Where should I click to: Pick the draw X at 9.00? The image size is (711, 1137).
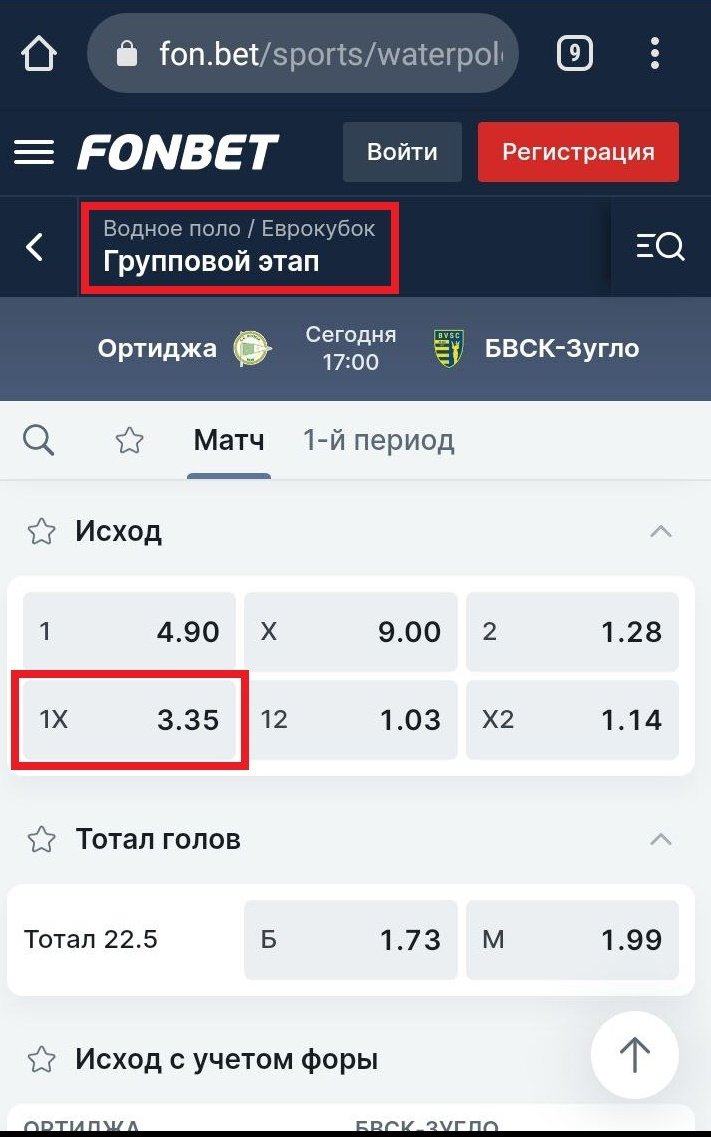tap(351, 632)
